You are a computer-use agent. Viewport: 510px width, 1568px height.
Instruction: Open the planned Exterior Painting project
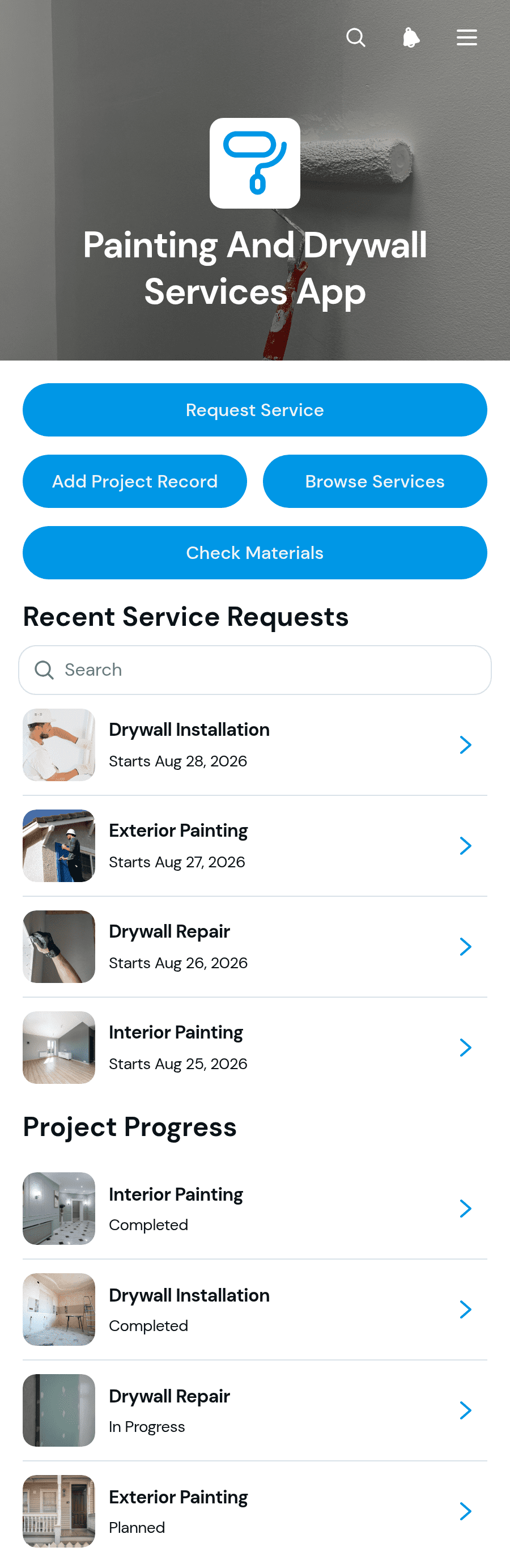click(x=255, y=1511)
